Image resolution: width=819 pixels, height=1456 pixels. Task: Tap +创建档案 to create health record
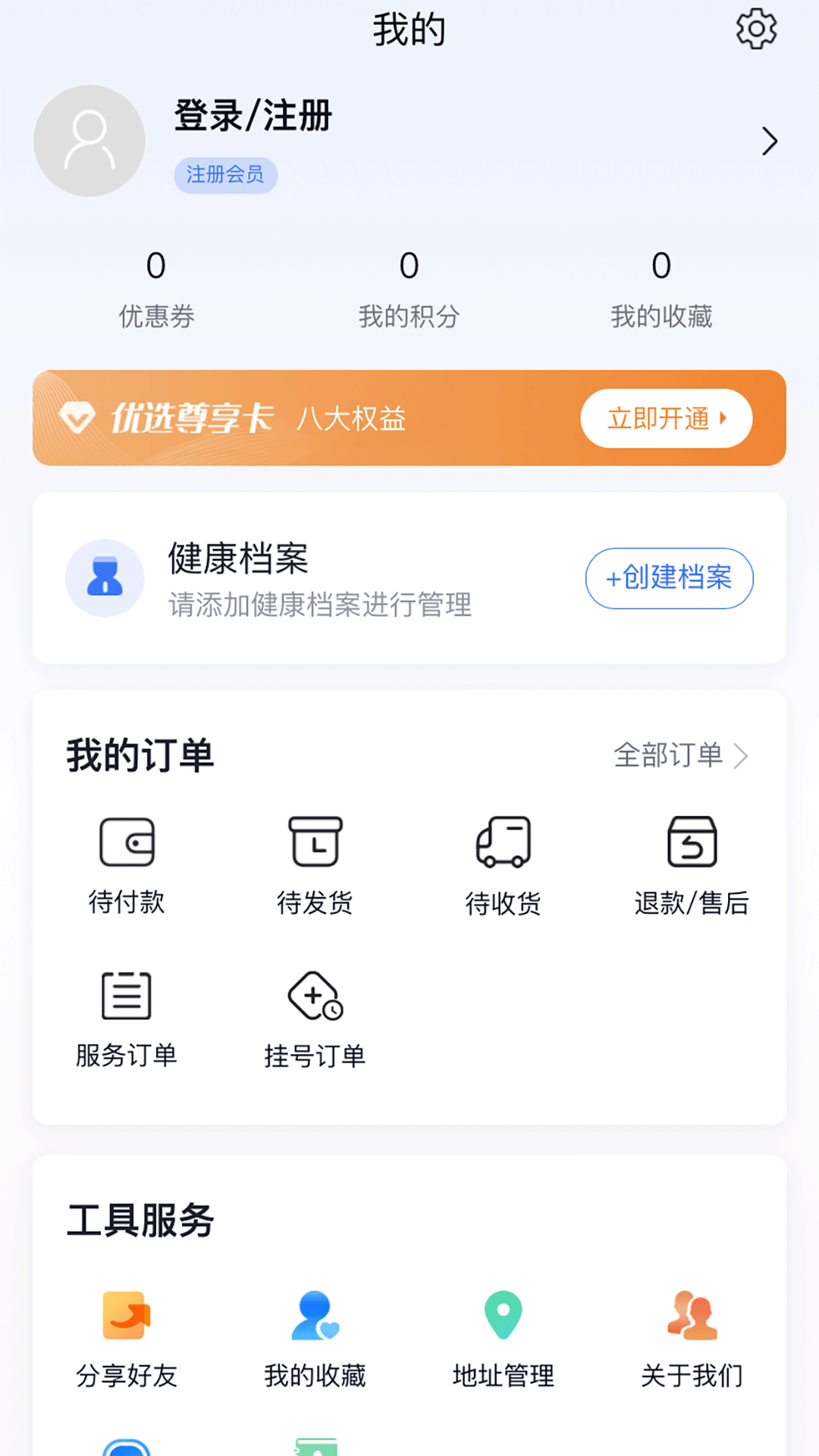point(669,578)
